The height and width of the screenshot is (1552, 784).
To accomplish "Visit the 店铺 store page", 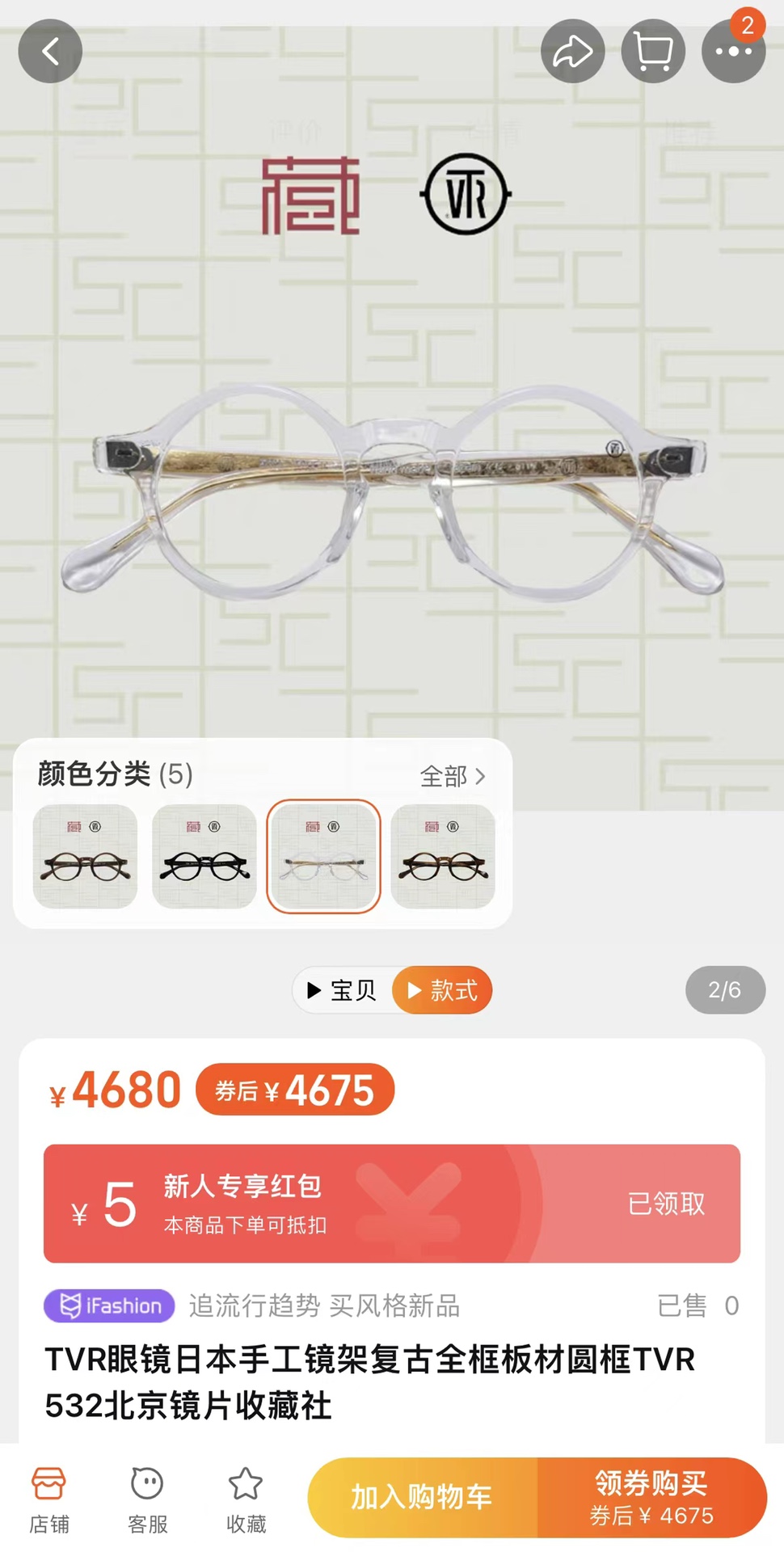I will [x=49, y=1500].
